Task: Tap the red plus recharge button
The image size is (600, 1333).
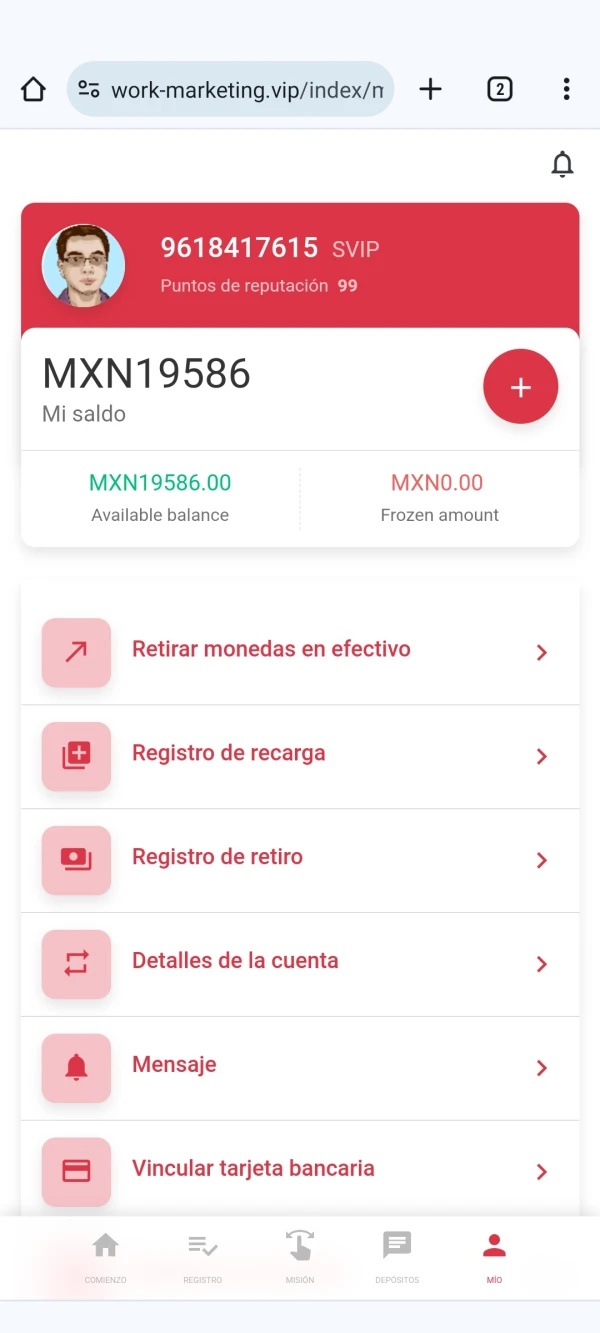Action: (520, 387)
